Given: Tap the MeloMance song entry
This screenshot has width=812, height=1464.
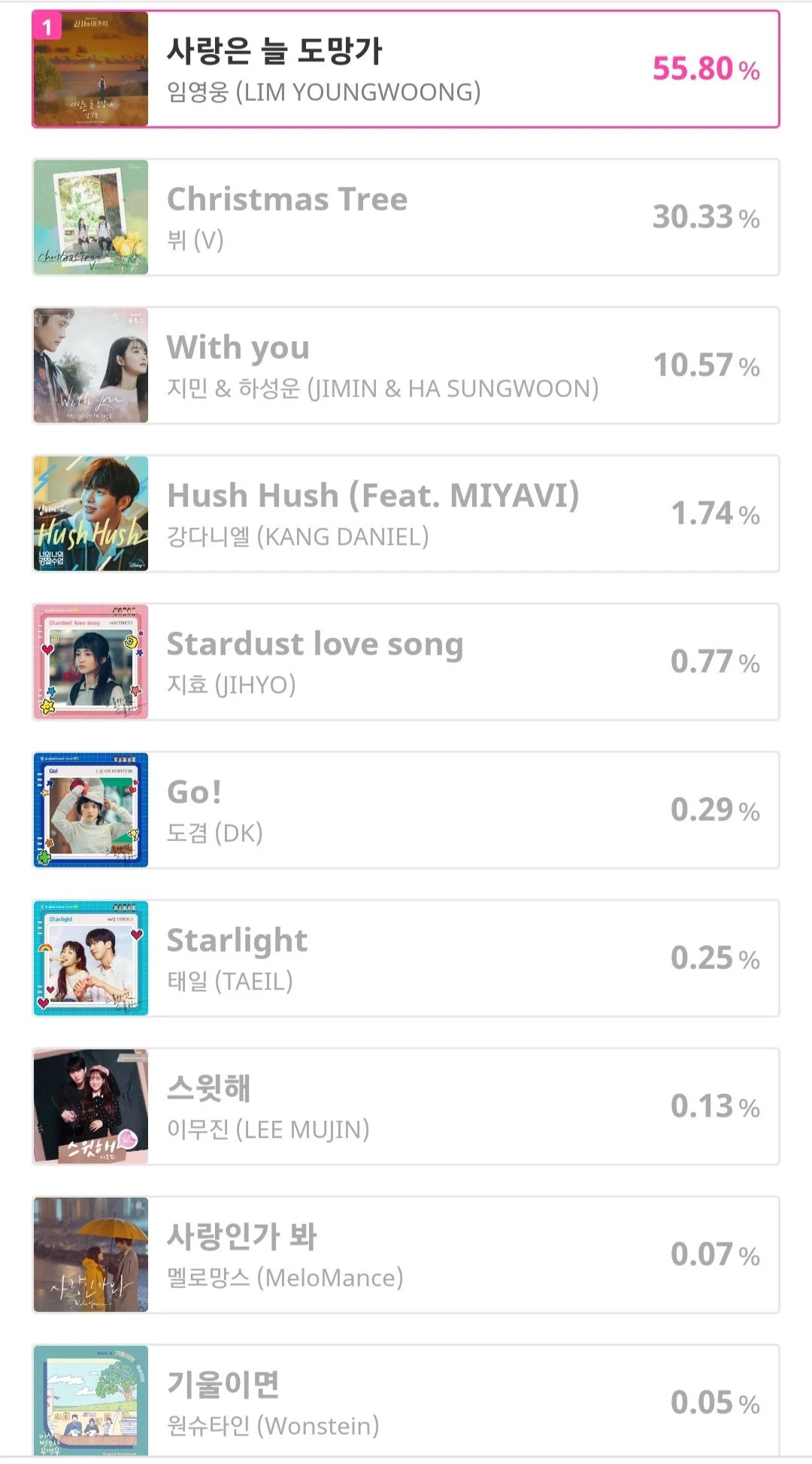Looking at the screenshot, I should (x=406, y=1255).
